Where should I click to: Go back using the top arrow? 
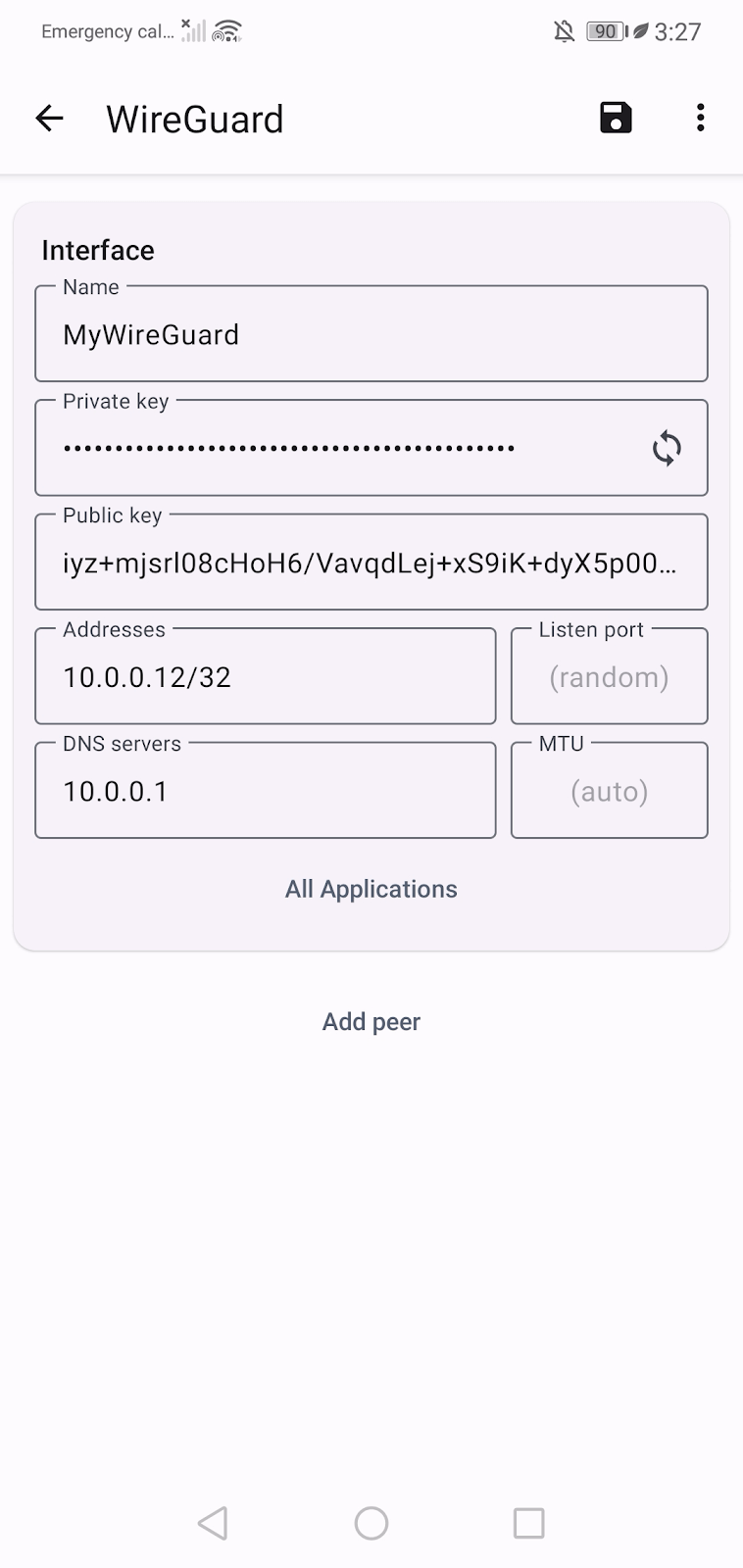click(49, 119)
